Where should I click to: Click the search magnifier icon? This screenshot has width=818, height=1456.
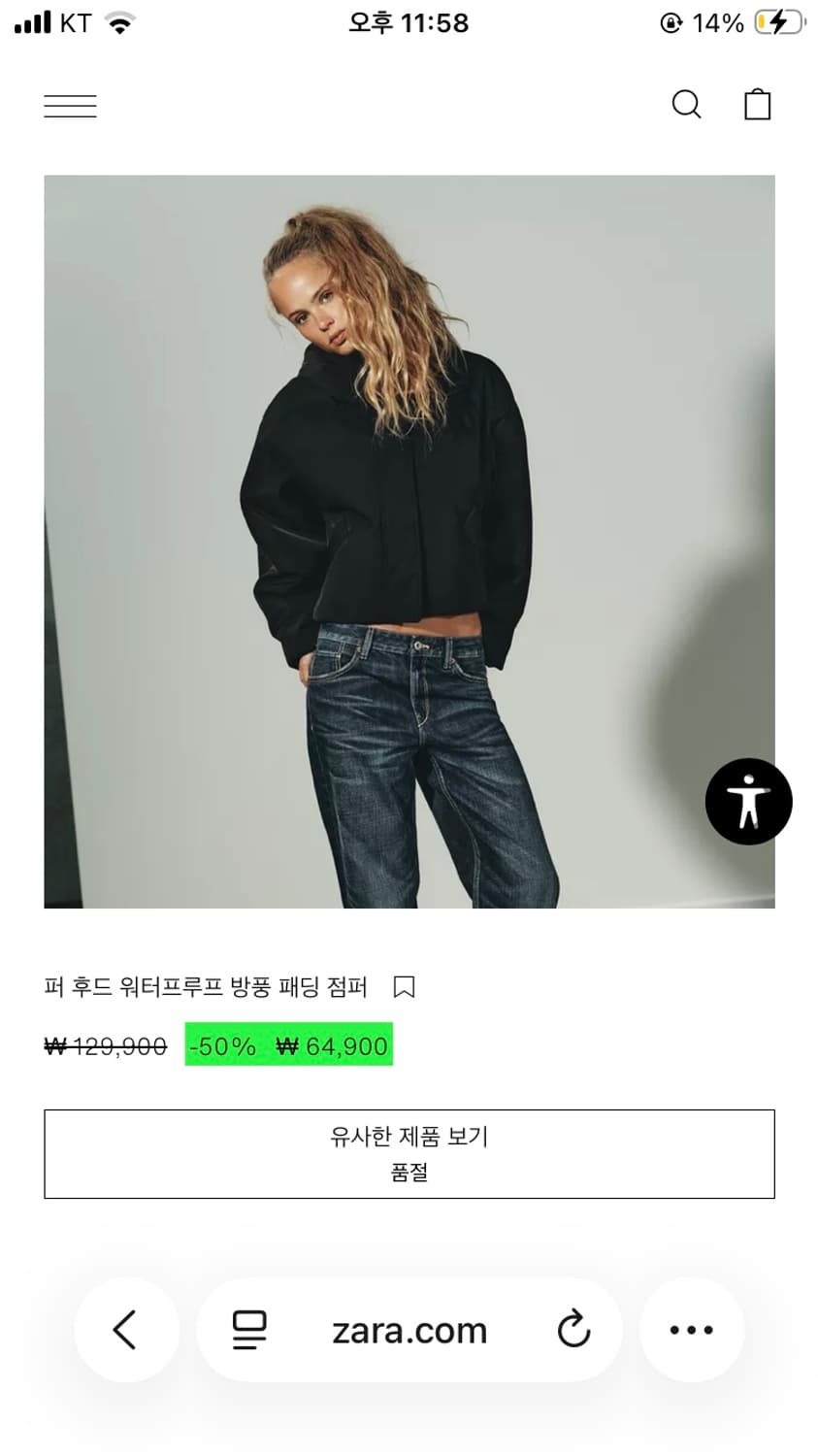pyautogui.click(x=687, y=104)
